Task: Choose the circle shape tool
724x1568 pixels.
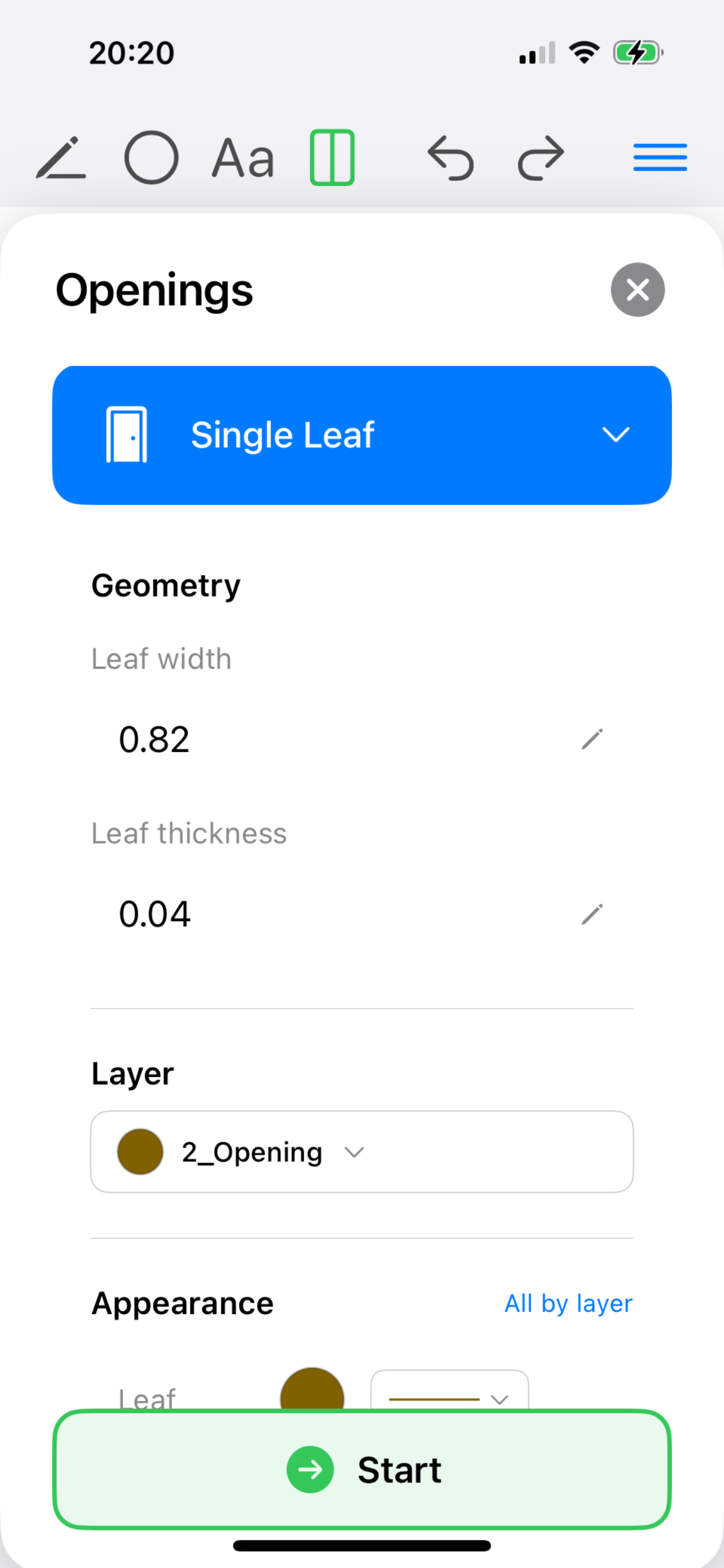Action: (151, 157)
